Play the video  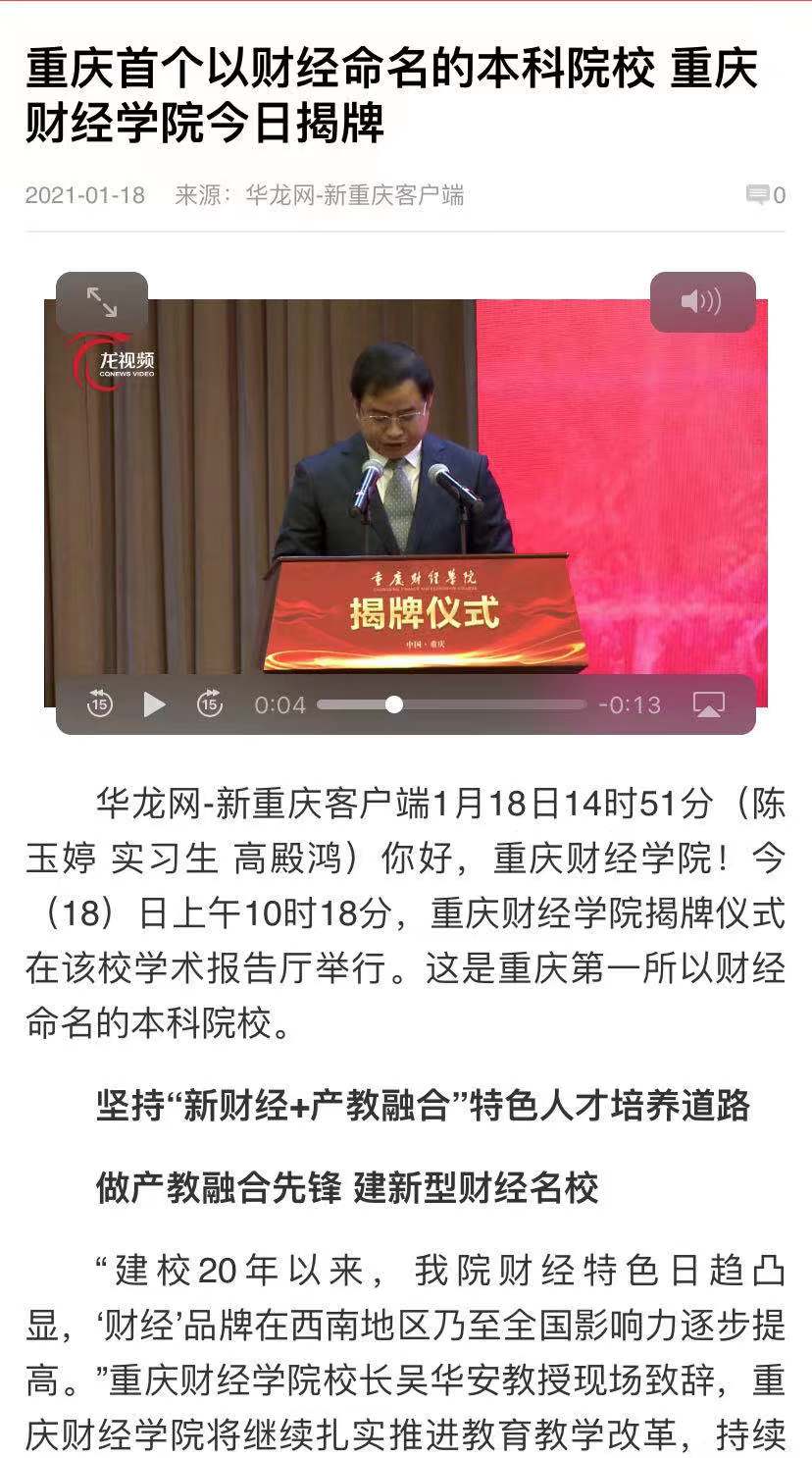coord(154,703)
